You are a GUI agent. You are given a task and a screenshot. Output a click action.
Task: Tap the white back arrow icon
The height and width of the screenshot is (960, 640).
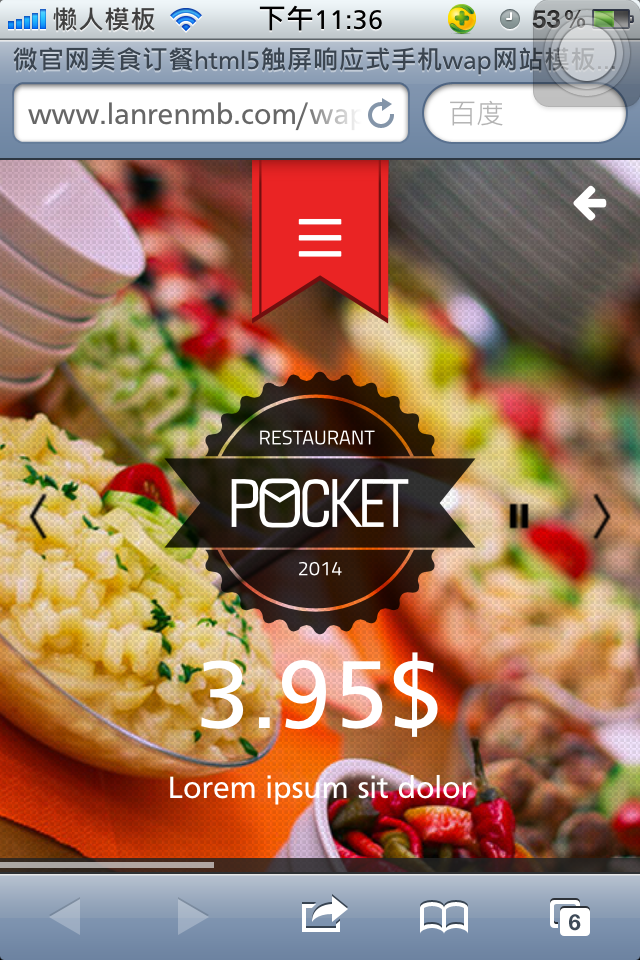(x=590, y=204)
